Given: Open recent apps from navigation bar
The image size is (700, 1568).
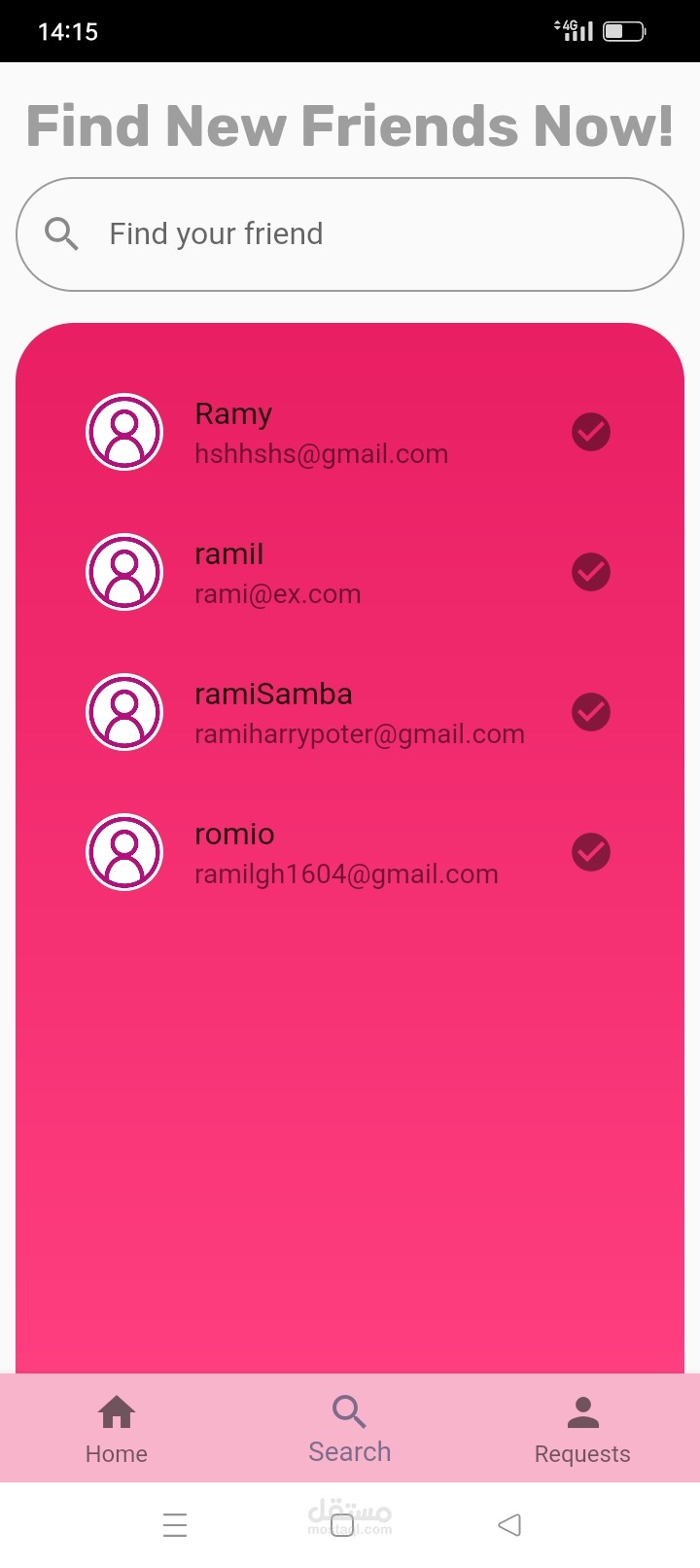Looking at the screenshot, I should pos(175,1524).
